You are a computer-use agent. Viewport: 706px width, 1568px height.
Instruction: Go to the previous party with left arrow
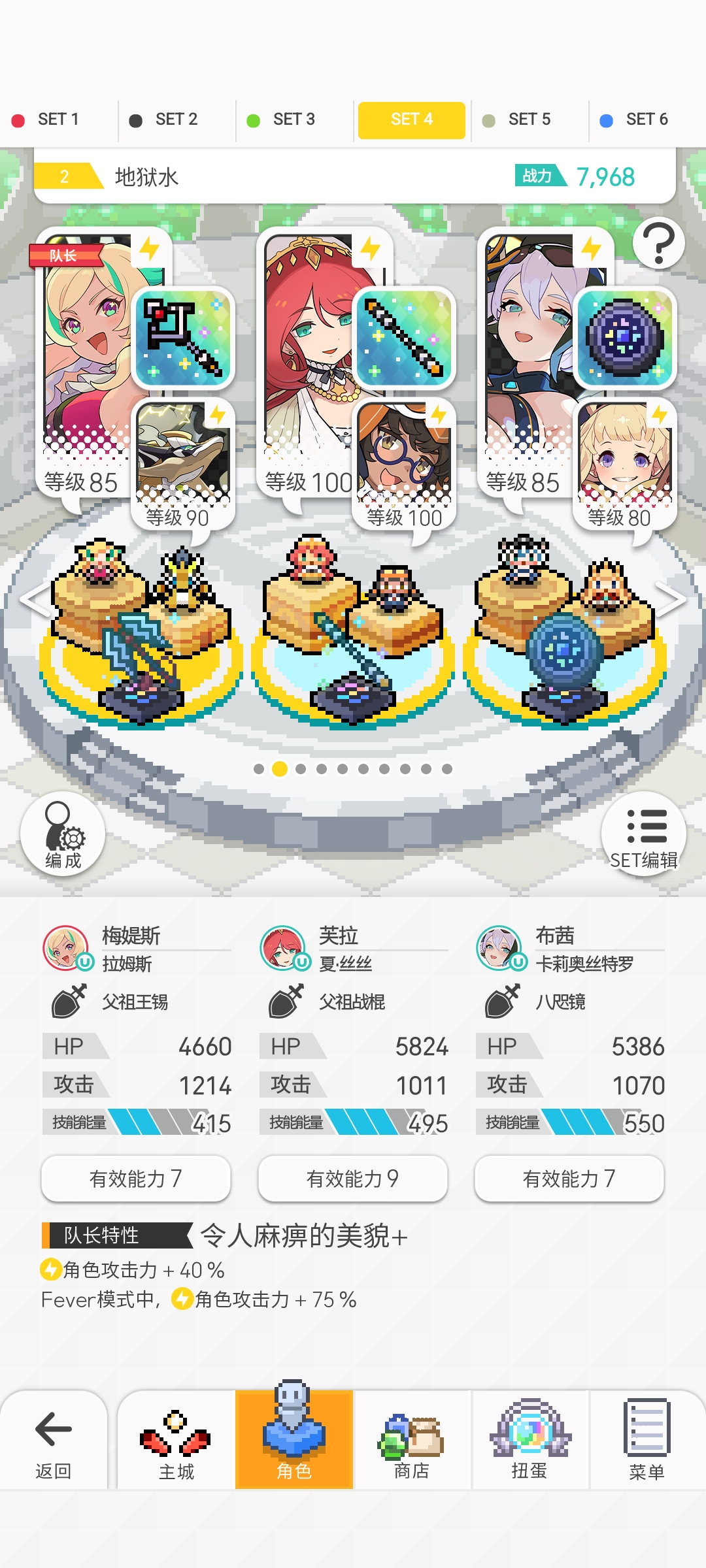tap(35, 599)
